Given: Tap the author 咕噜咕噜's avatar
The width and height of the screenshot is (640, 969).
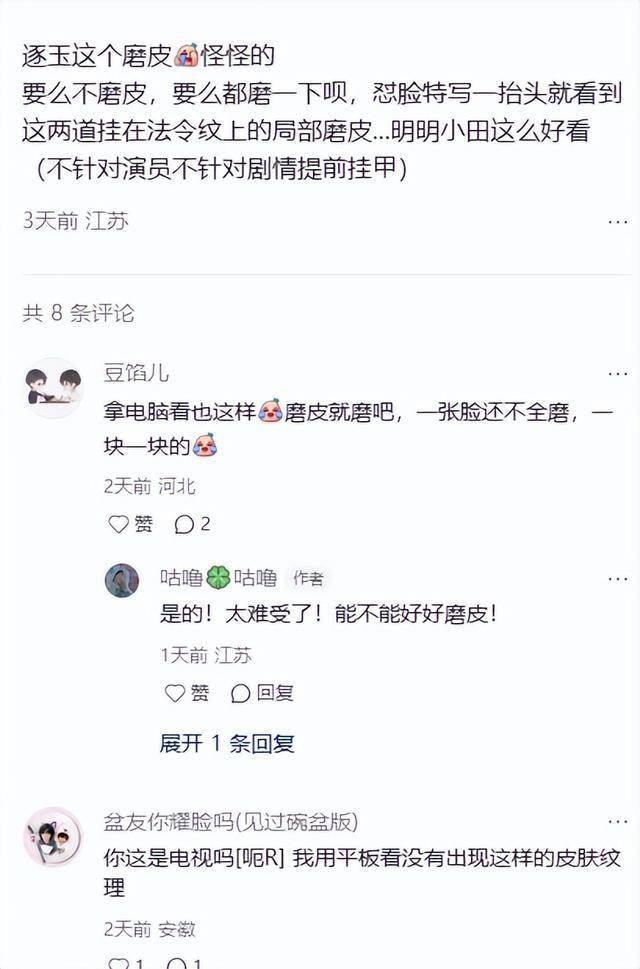Looking at the screenshot, I should click(x=122, y=580).
